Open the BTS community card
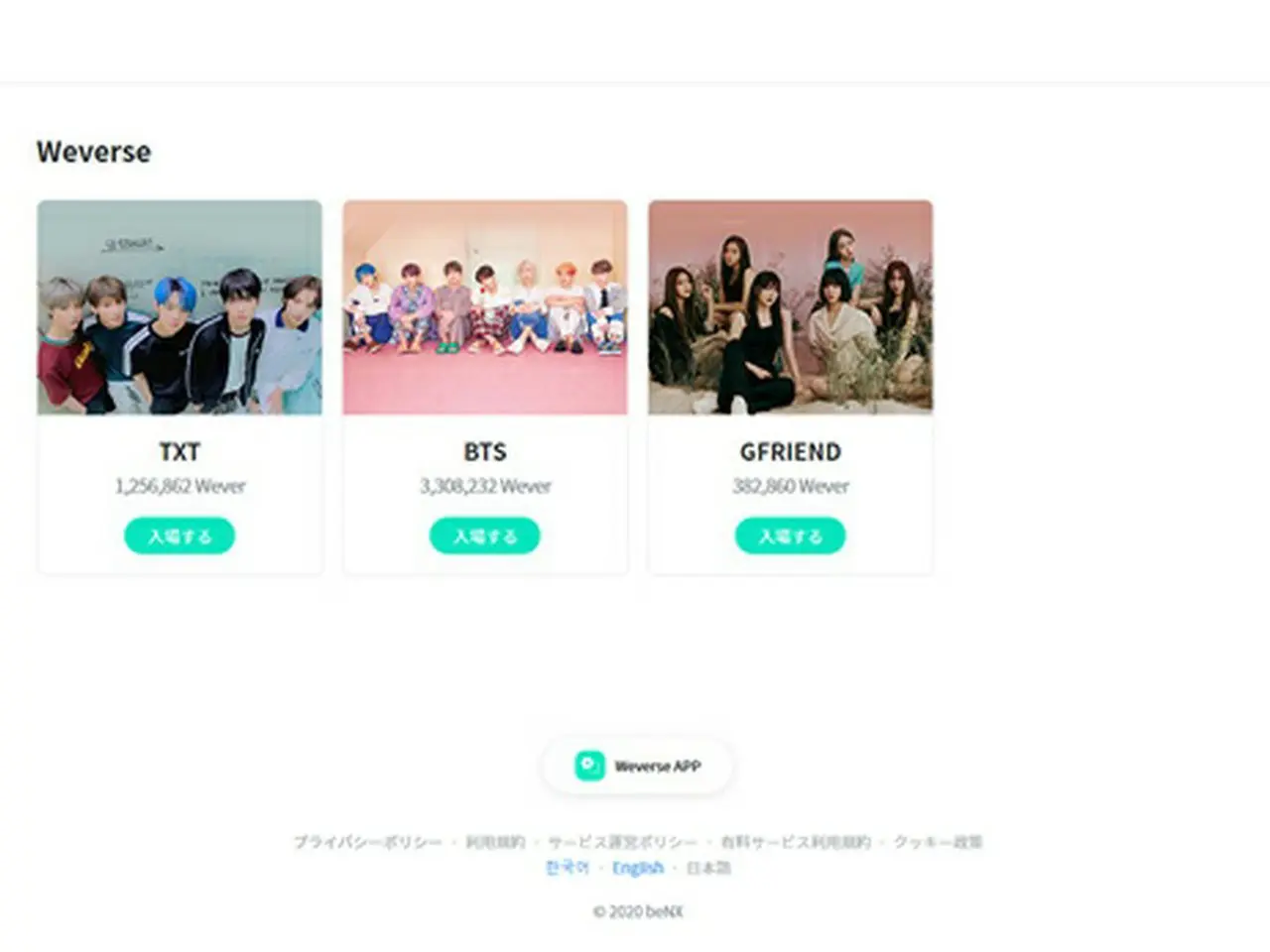The width and height of the screenshot is (1270, 952). tap(485, 307)
